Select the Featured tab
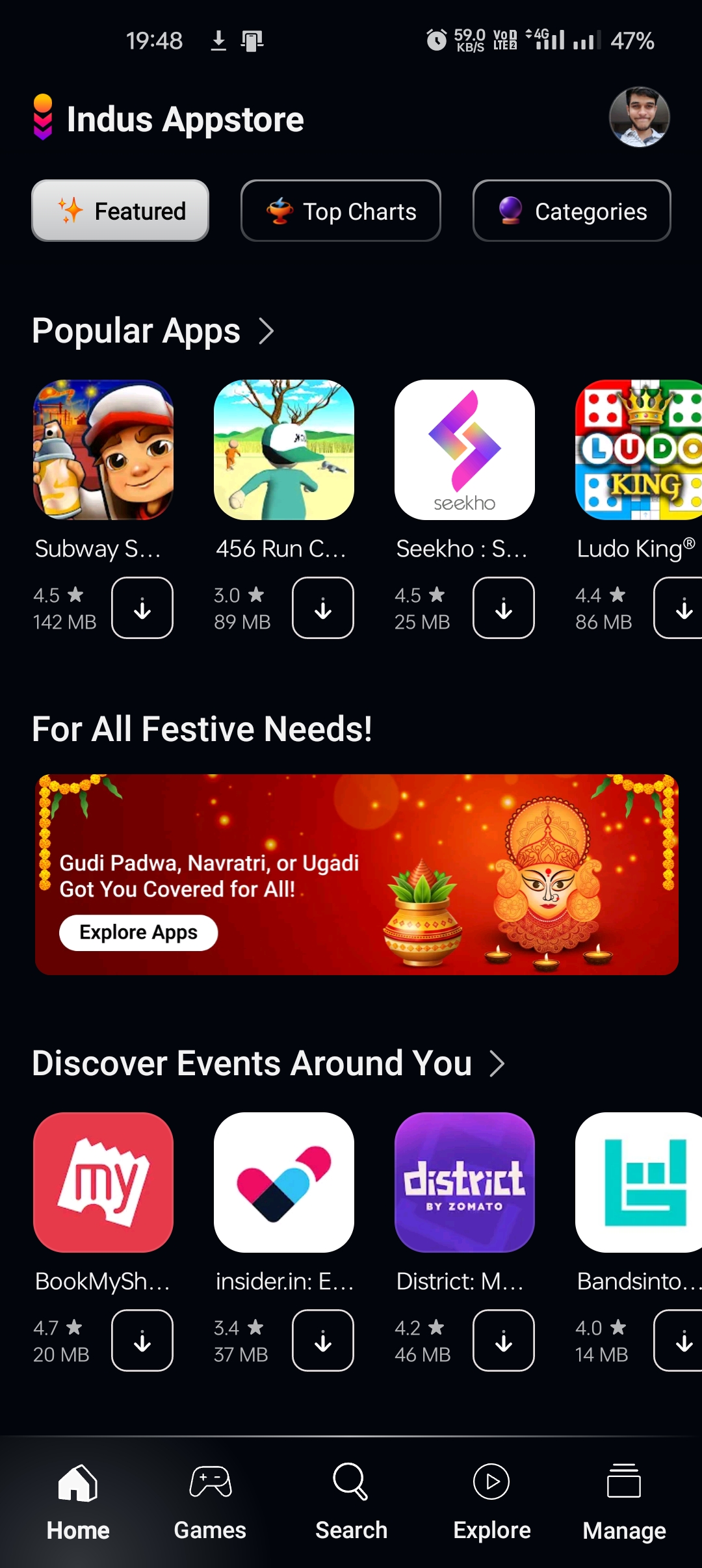Viewport: 702px width, 1568px height. (120, 211)
